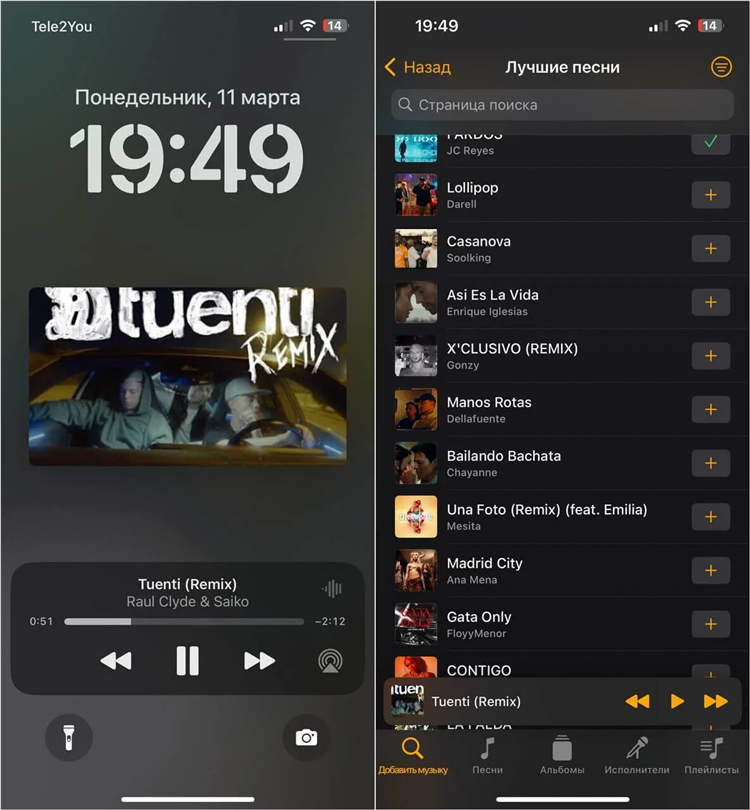This screenshot has width=750, height=810.
Task: Open the lock screen camera
Action: [306, 738]
